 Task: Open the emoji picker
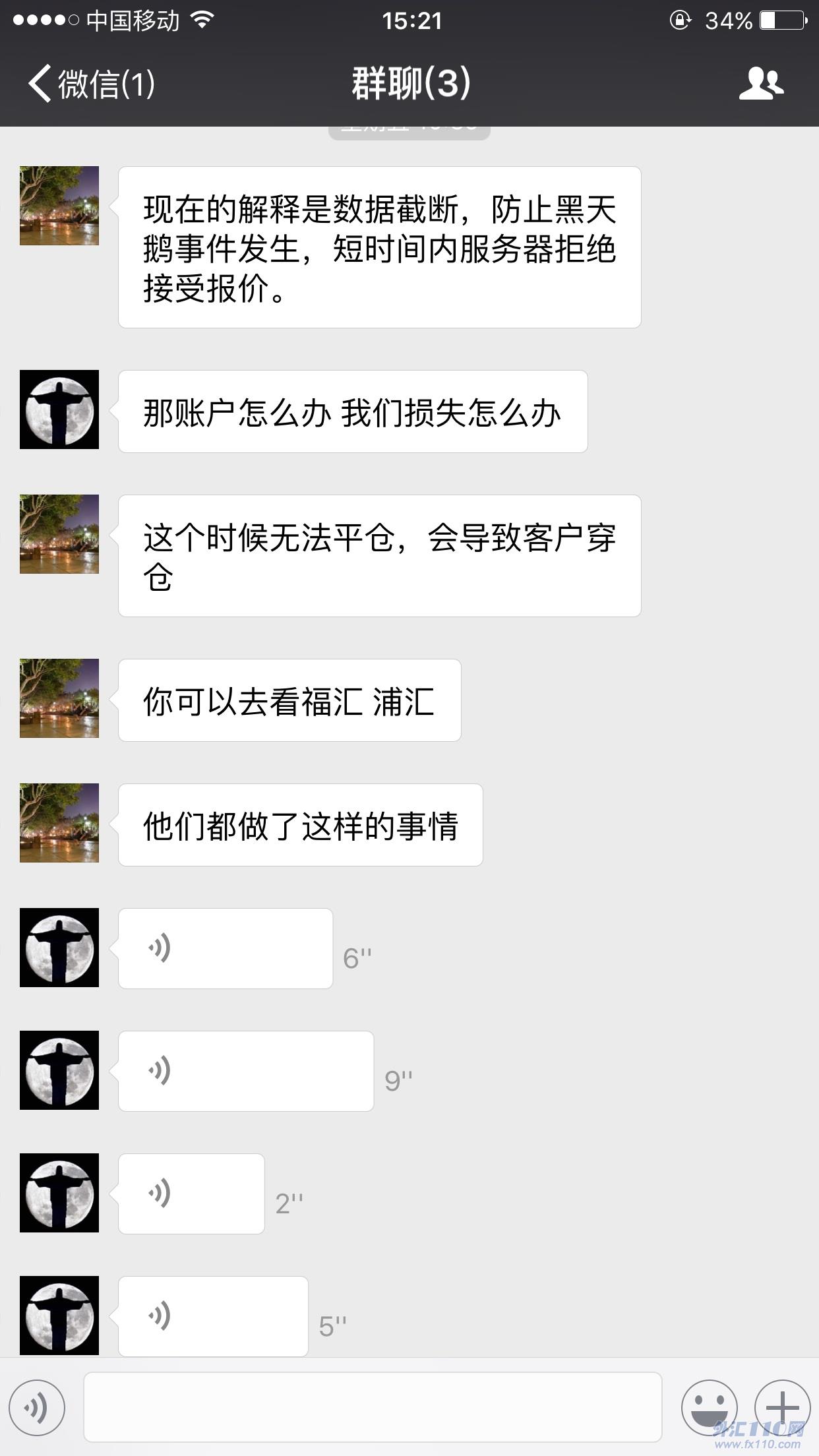[x=709, y=1407]
